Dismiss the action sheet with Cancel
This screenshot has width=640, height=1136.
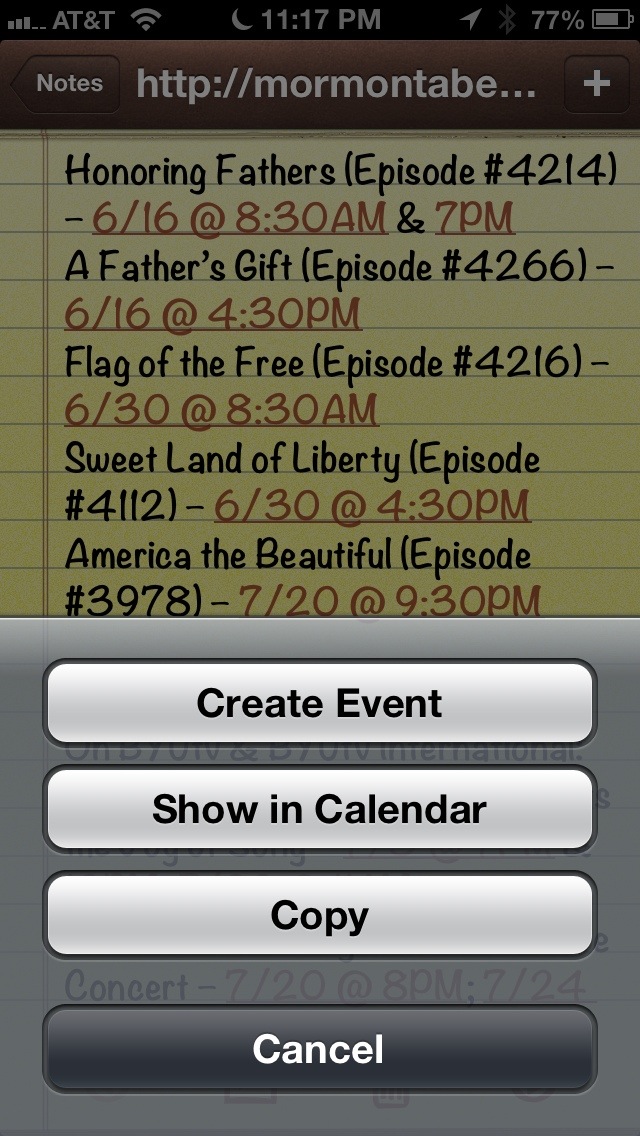(320, 1048)
